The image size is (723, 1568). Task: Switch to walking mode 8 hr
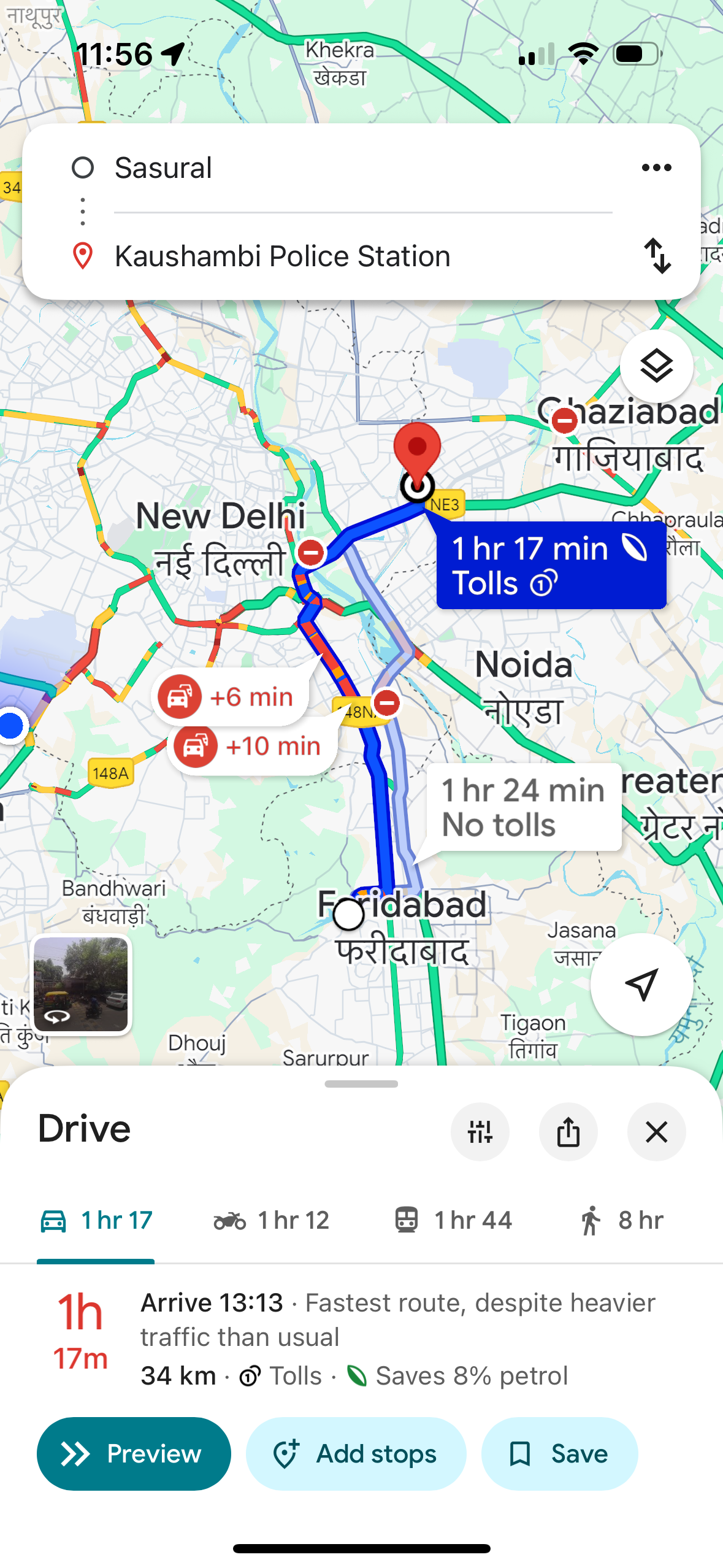(621, 1220)
